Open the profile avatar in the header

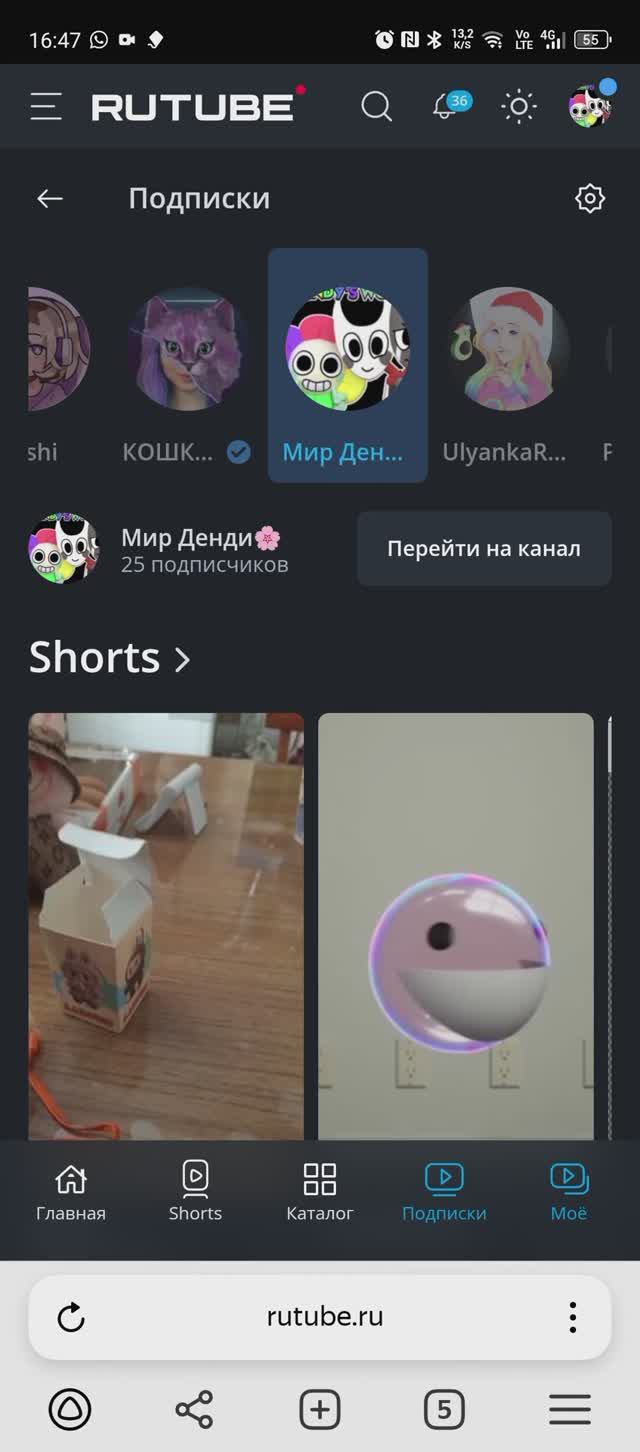(x=590, y=106)
